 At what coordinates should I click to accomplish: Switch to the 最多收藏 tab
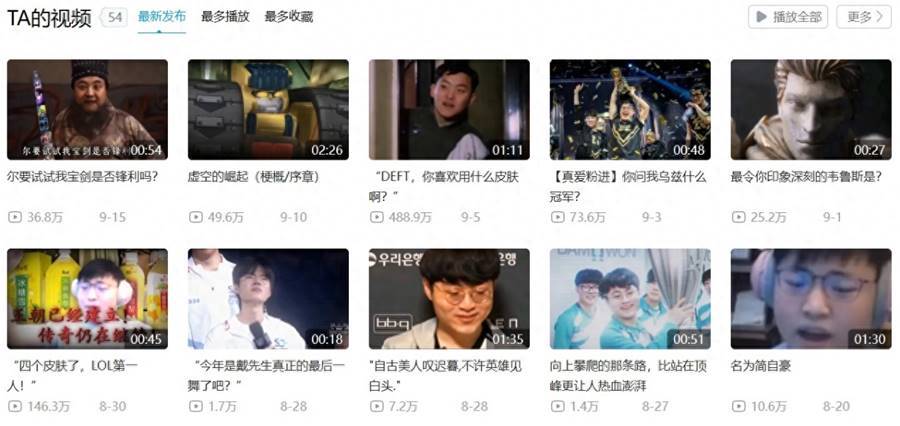coord(288,17)
